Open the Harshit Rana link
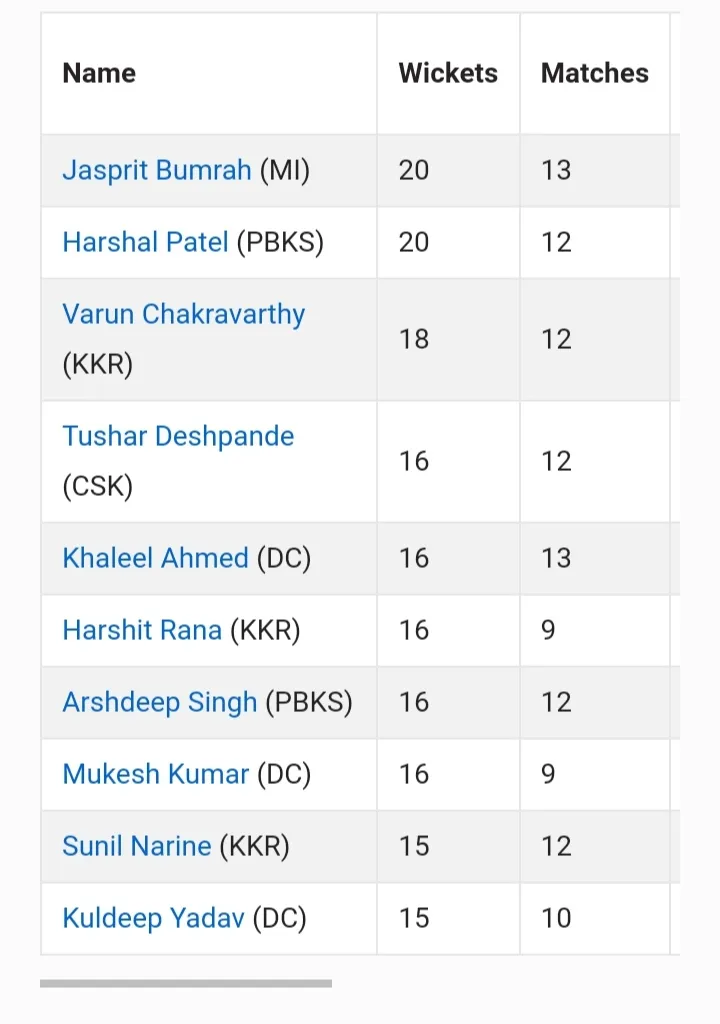Viewport: 720px width, 1024px height. point(142,630)
